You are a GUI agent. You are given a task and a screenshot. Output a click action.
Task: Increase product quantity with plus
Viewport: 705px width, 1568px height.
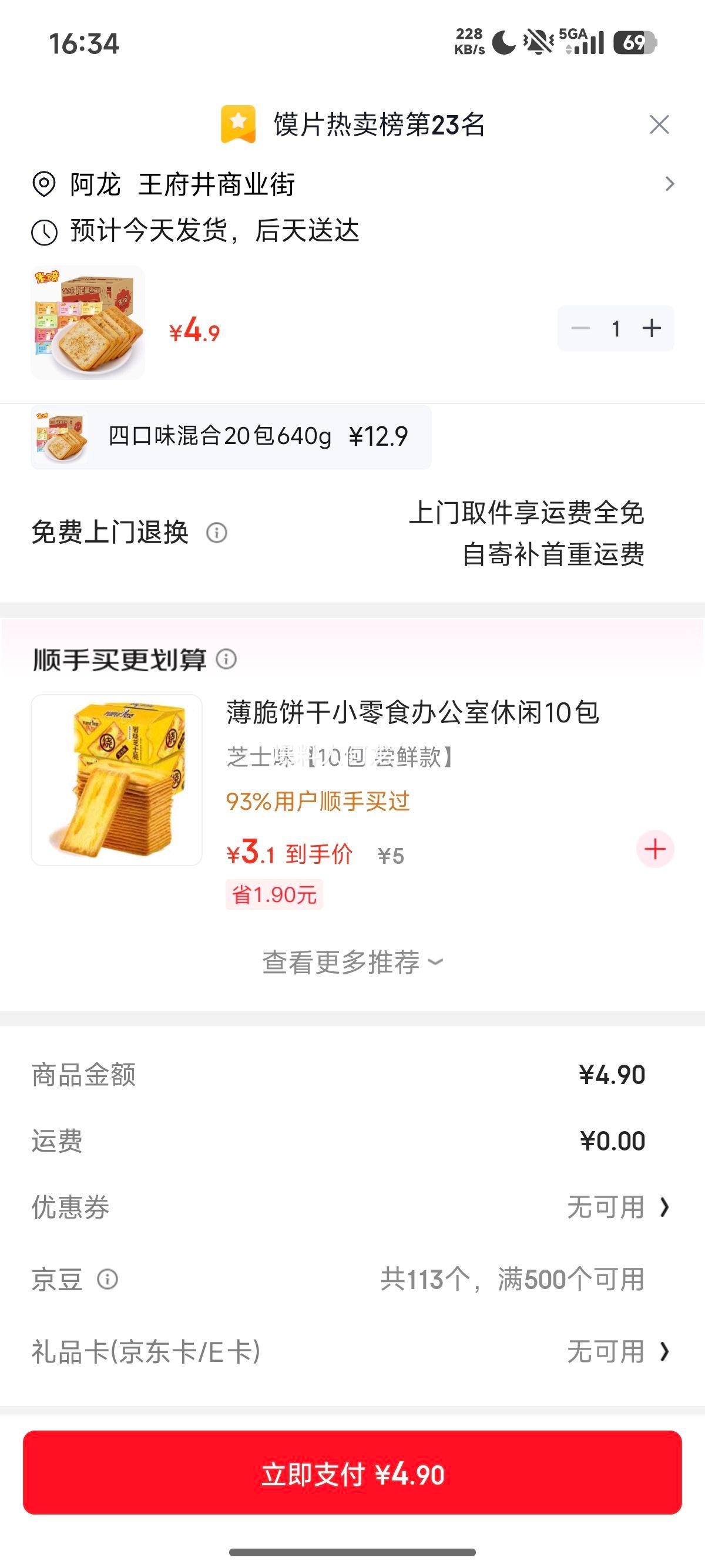[x=652, y=328]
